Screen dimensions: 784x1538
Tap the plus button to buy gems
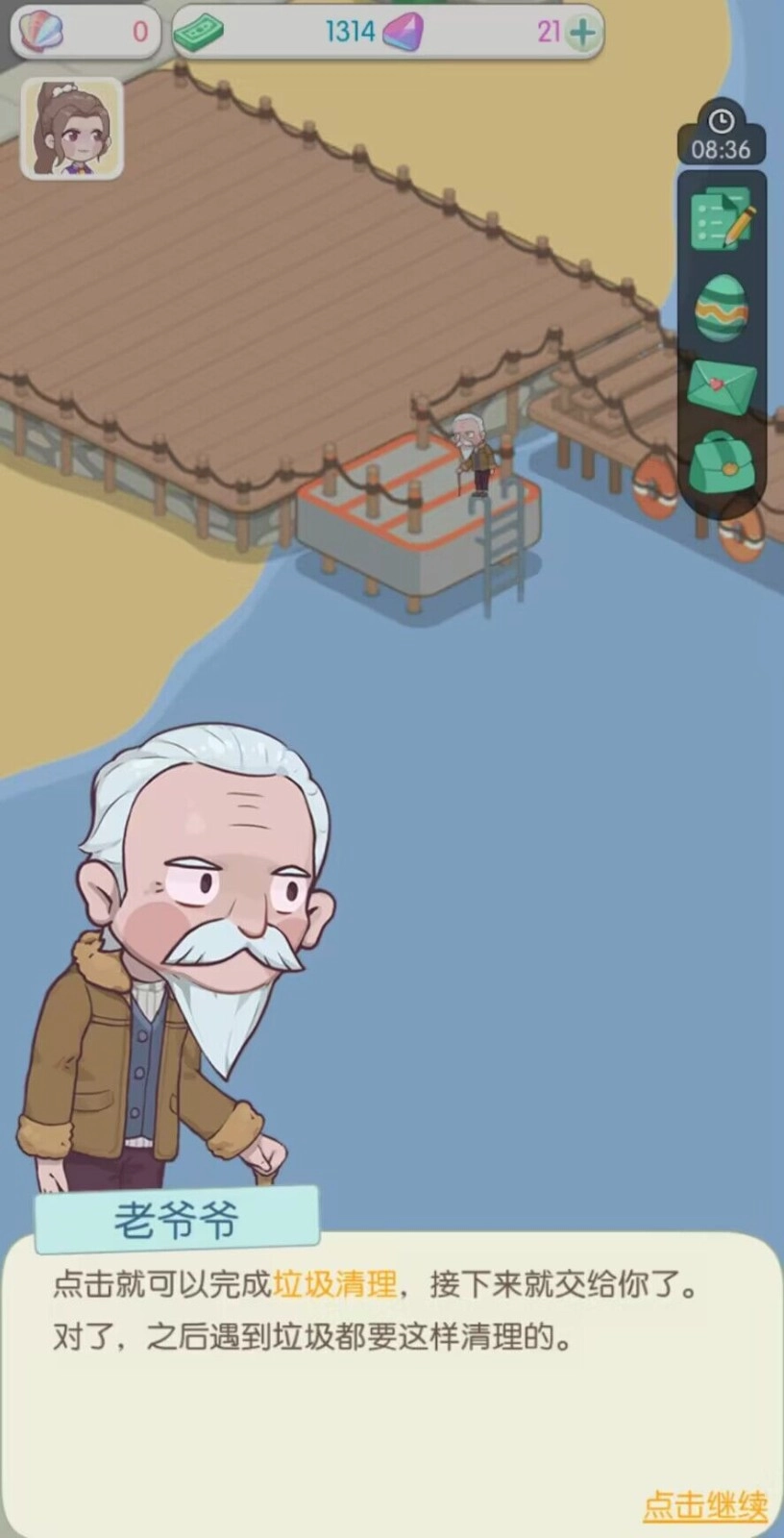tap(581, 31)
